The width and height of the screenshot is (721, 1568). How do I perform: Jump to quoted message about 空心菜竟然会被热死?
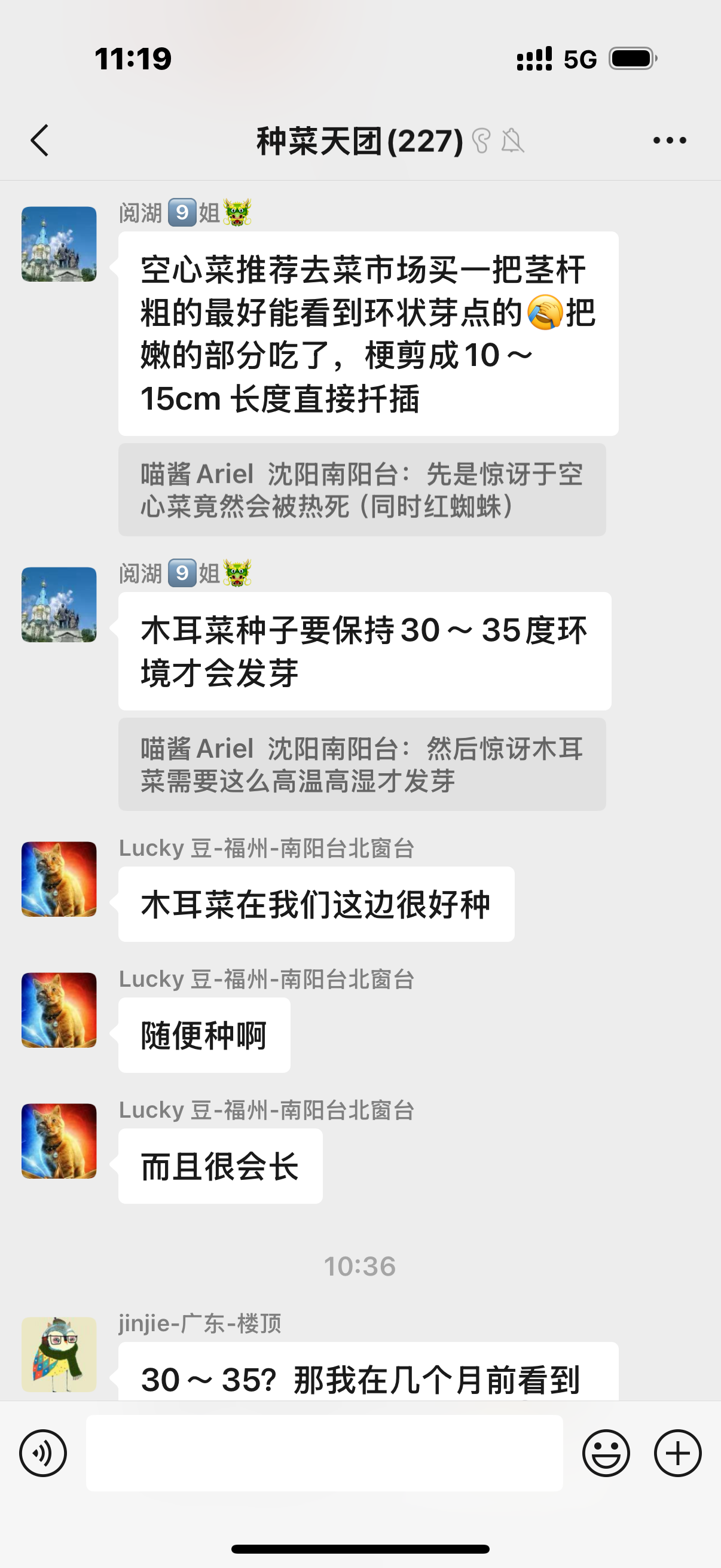(x=362, y=490)
